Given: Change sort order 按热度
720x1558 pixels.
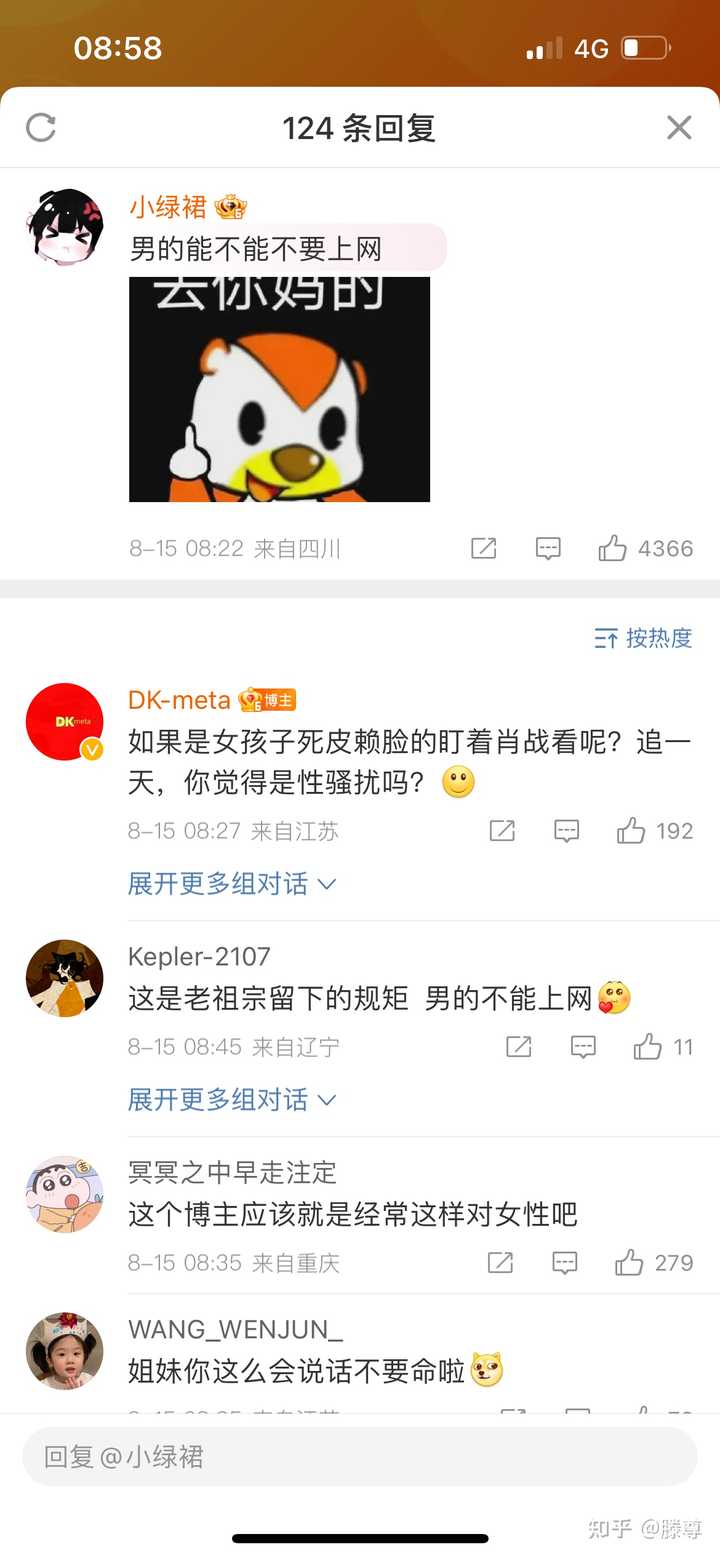Looking at the screenshot, I should tap(643, 638).
